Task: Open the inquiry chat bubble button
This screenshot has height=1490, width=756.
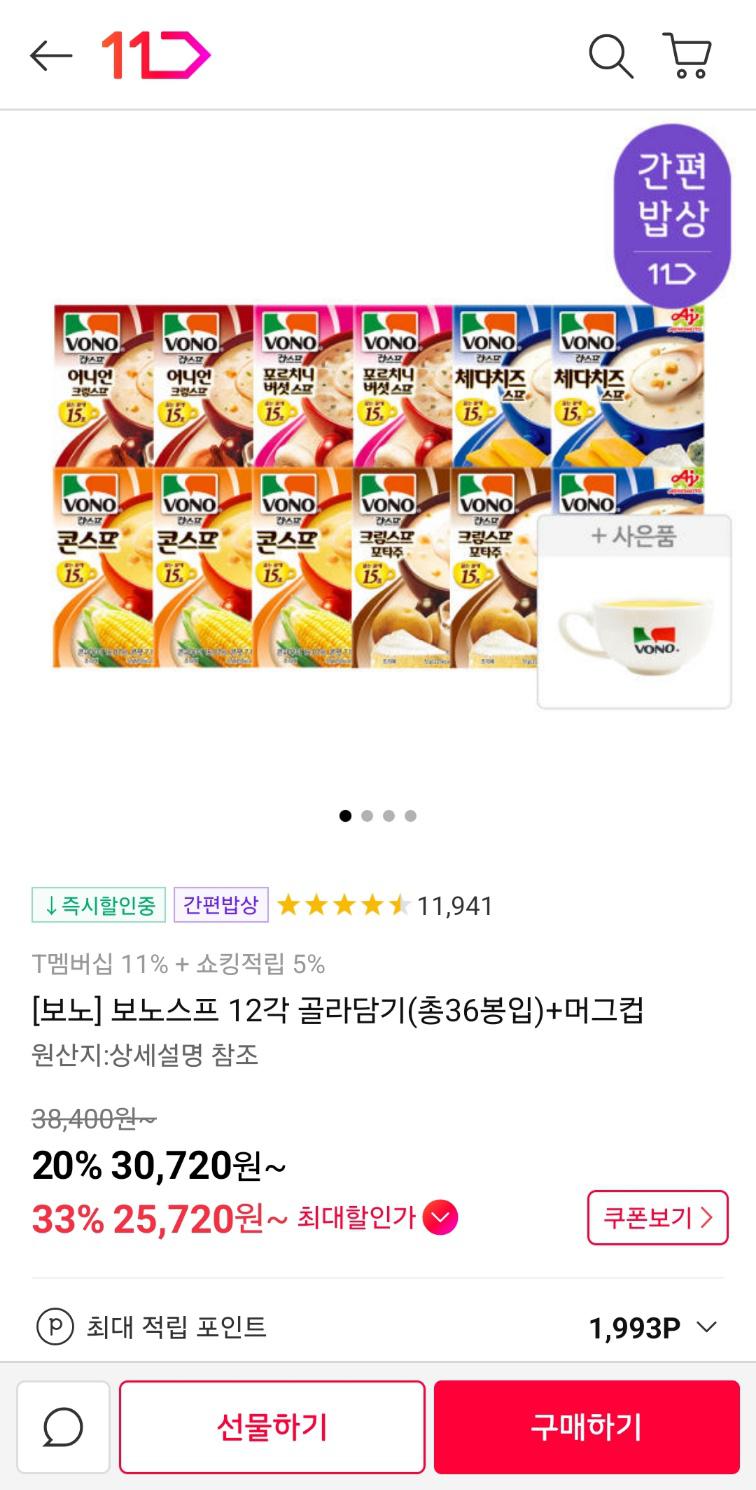Action: click(63, 1427)
